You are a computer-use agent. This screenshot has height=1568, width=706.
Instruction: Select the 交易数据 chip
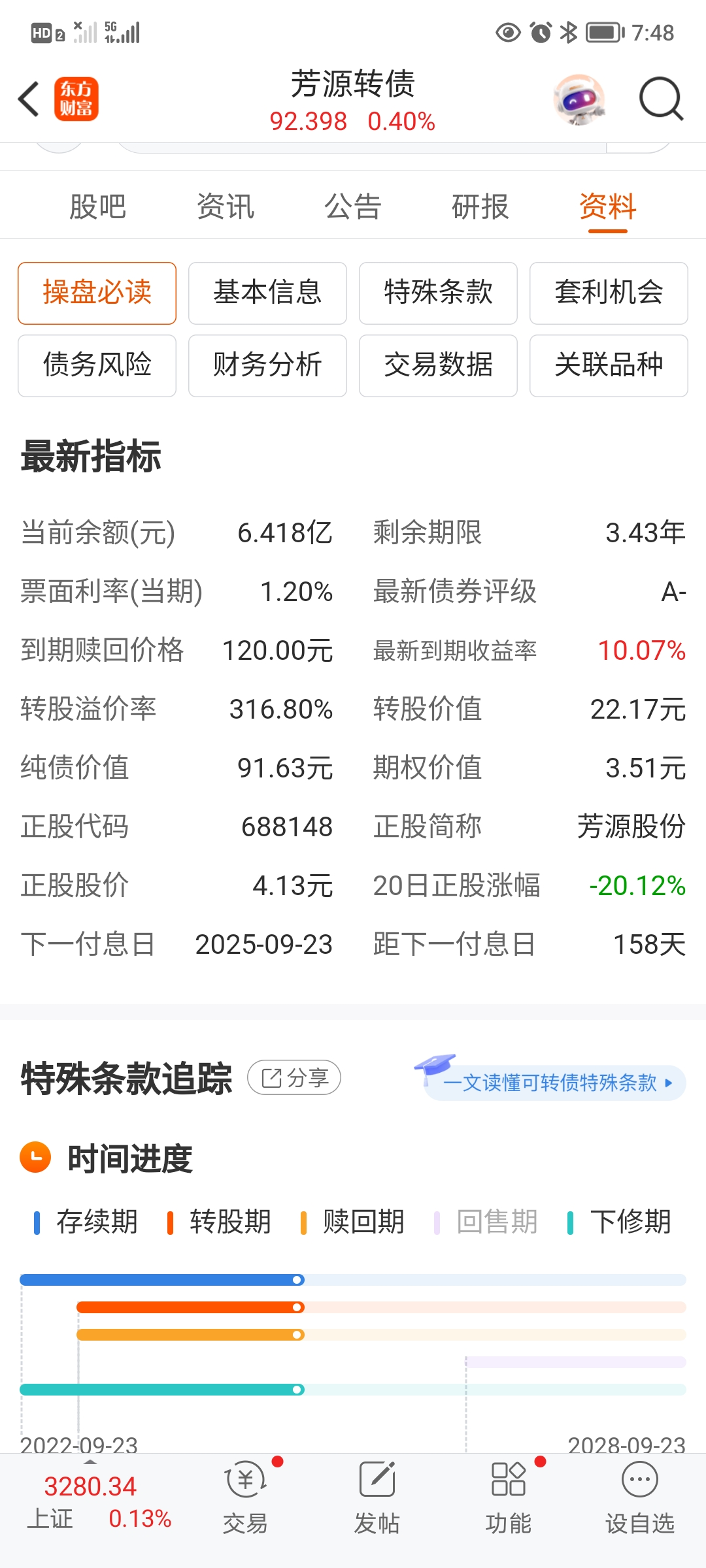pyautogui.click(x=438, y=365)
